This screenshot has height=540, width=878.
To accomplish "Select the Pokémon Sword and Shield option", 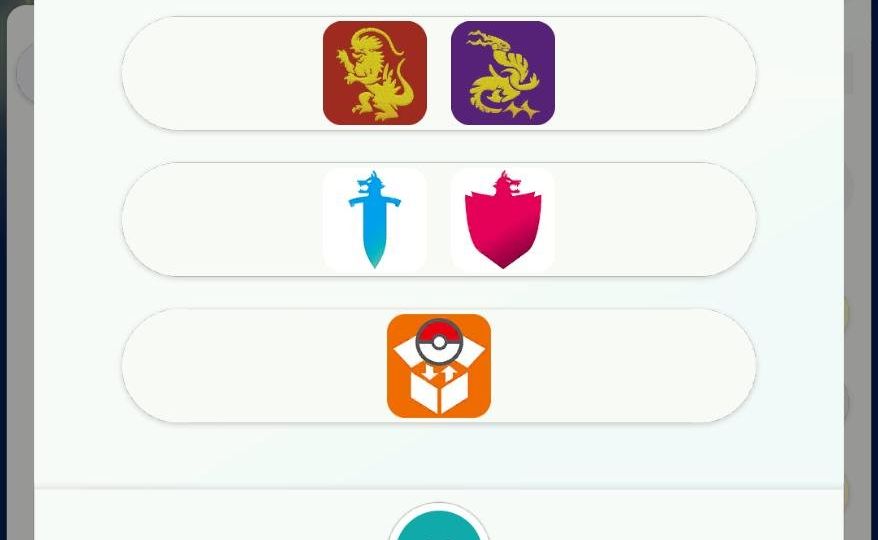I will [438, 219].
